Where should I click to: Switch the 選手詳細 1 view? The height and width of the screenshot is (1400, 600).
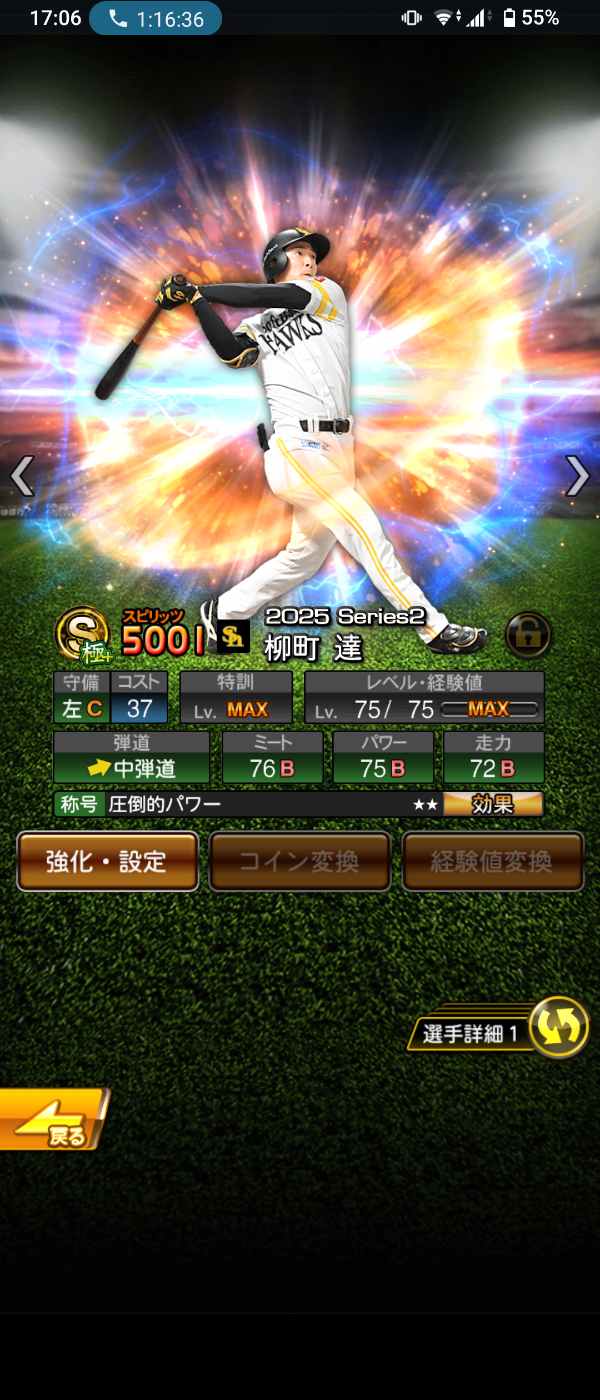[x=557, y=1027]
